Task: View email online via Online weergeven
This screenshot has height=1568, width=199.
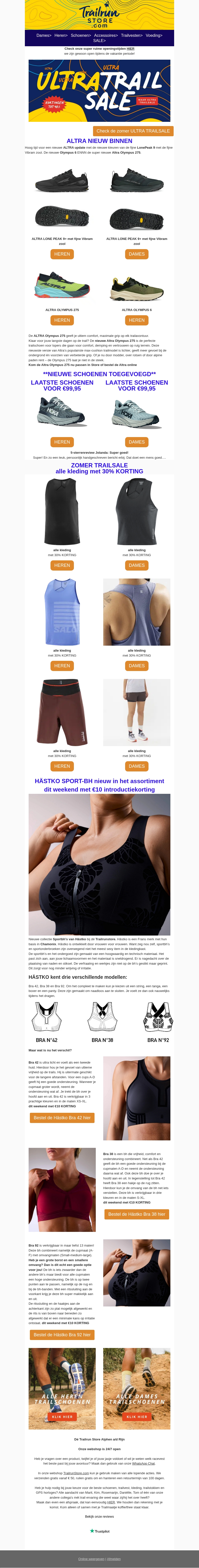Action: click(x=91, y=1559)
